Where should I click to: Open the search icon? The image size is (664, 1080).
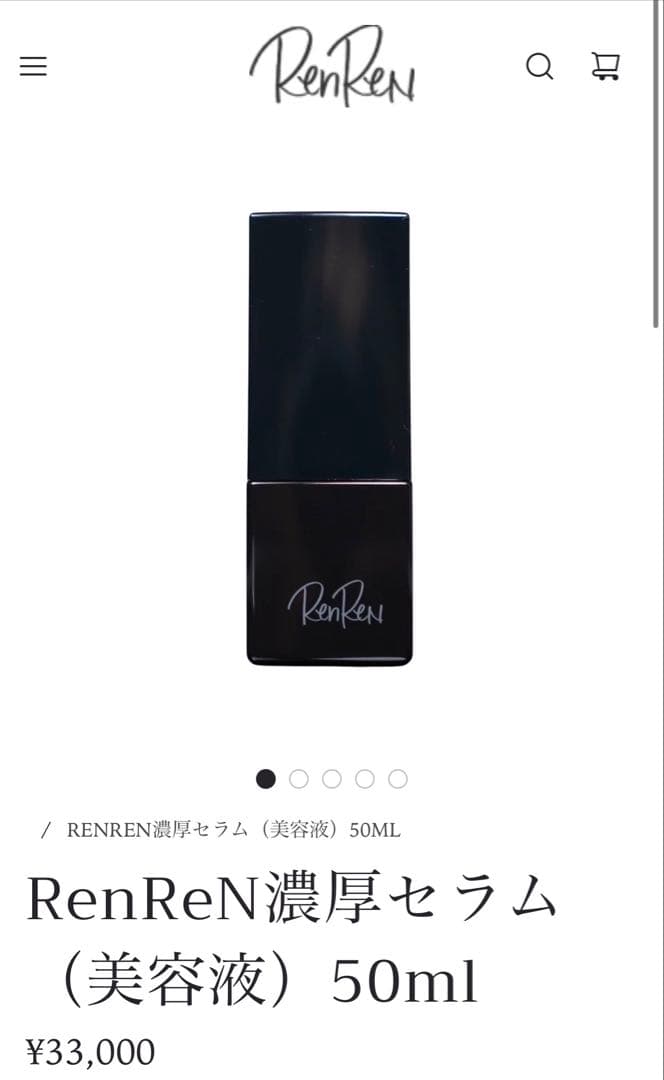pos(539,67)
